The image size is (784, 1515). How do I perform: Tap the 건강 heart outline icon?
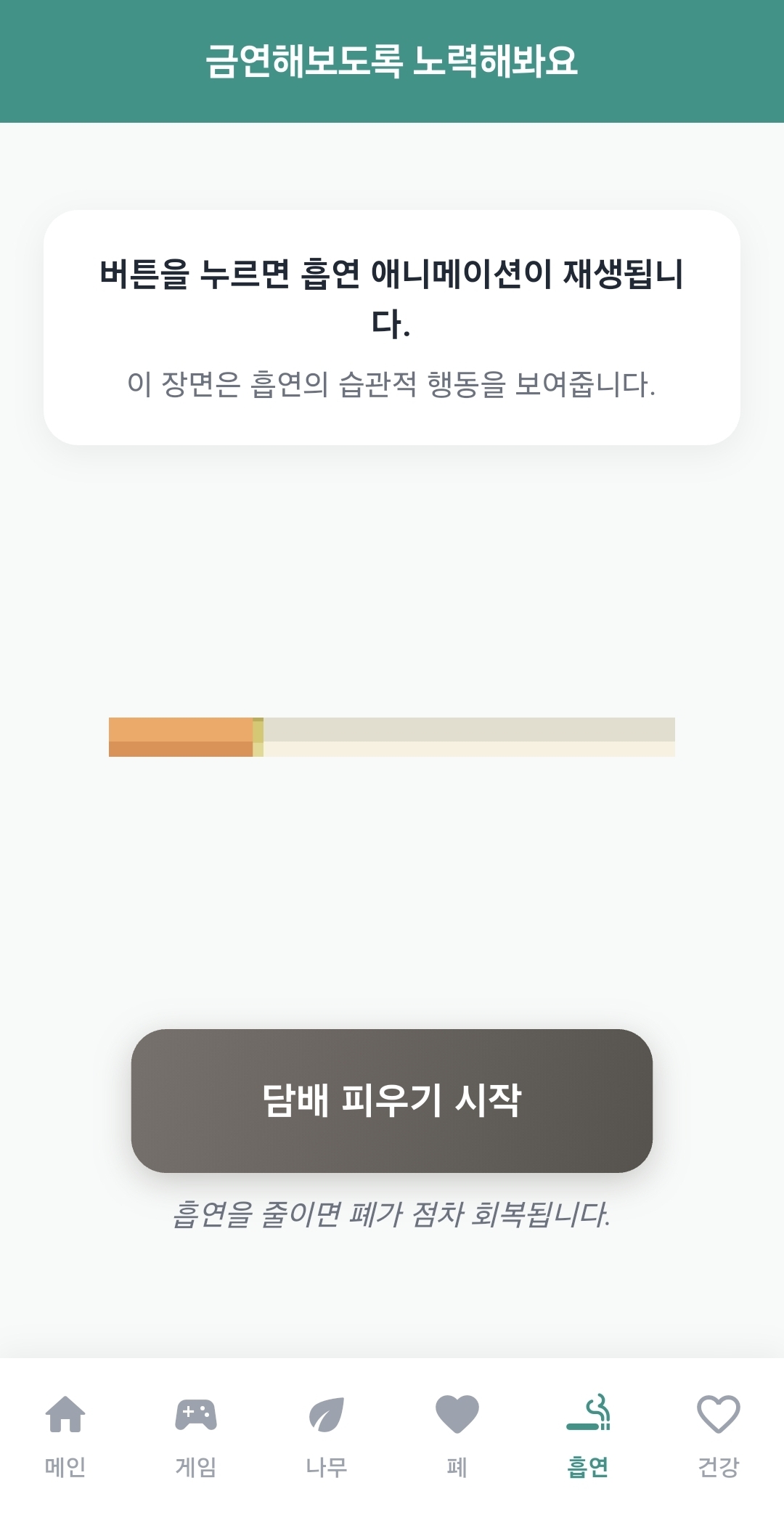coord(718,1415)
